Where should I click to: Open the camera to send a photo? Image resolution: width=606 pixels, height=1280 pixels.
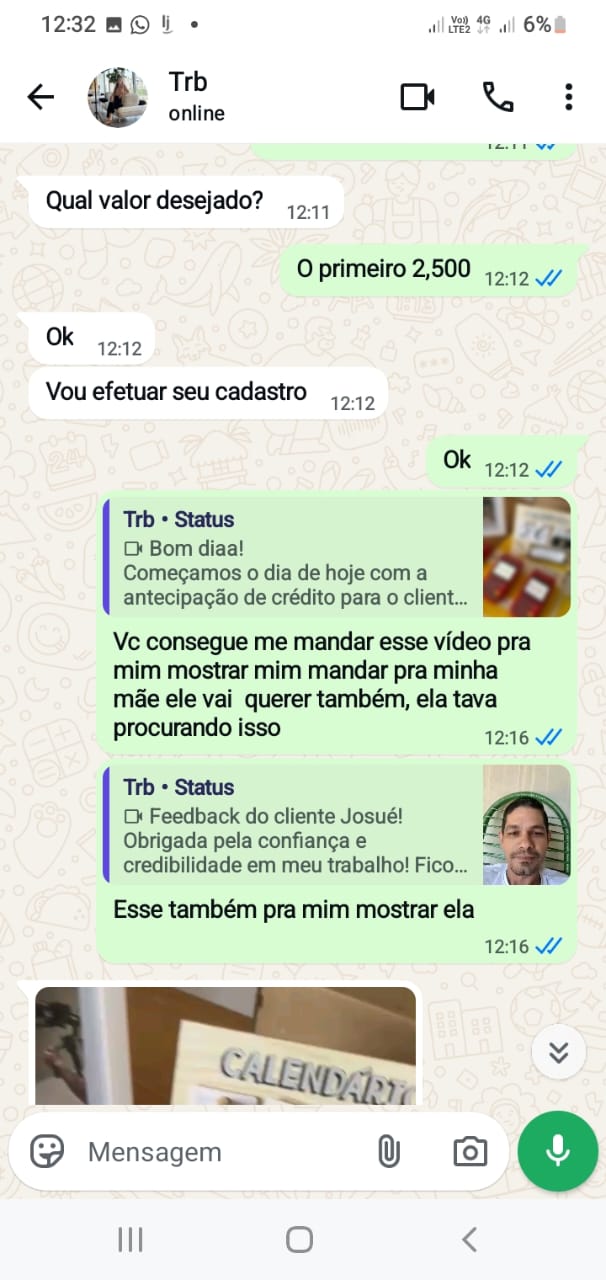(469, 1152)
